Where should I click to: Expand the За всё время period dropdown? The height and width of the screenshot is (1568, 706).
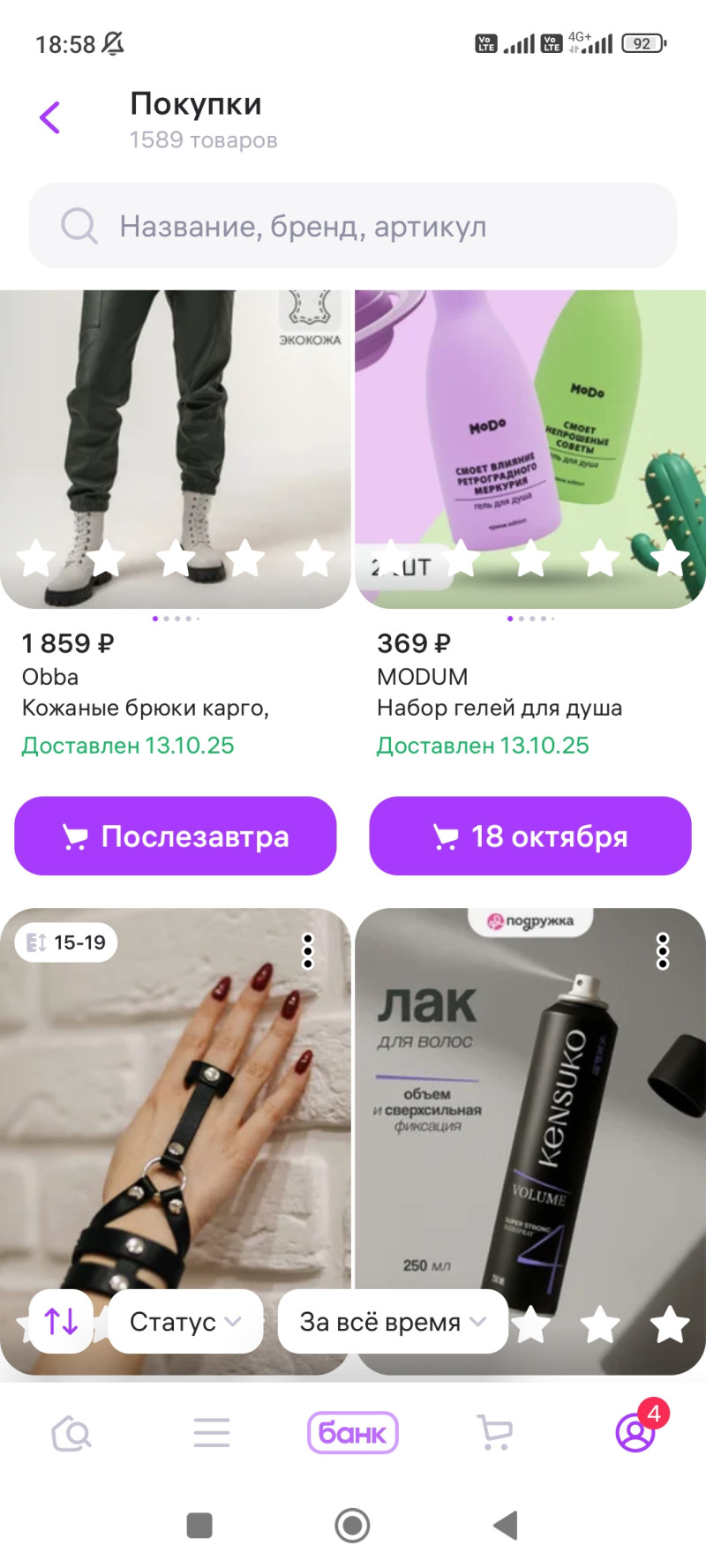[393, 1321]
